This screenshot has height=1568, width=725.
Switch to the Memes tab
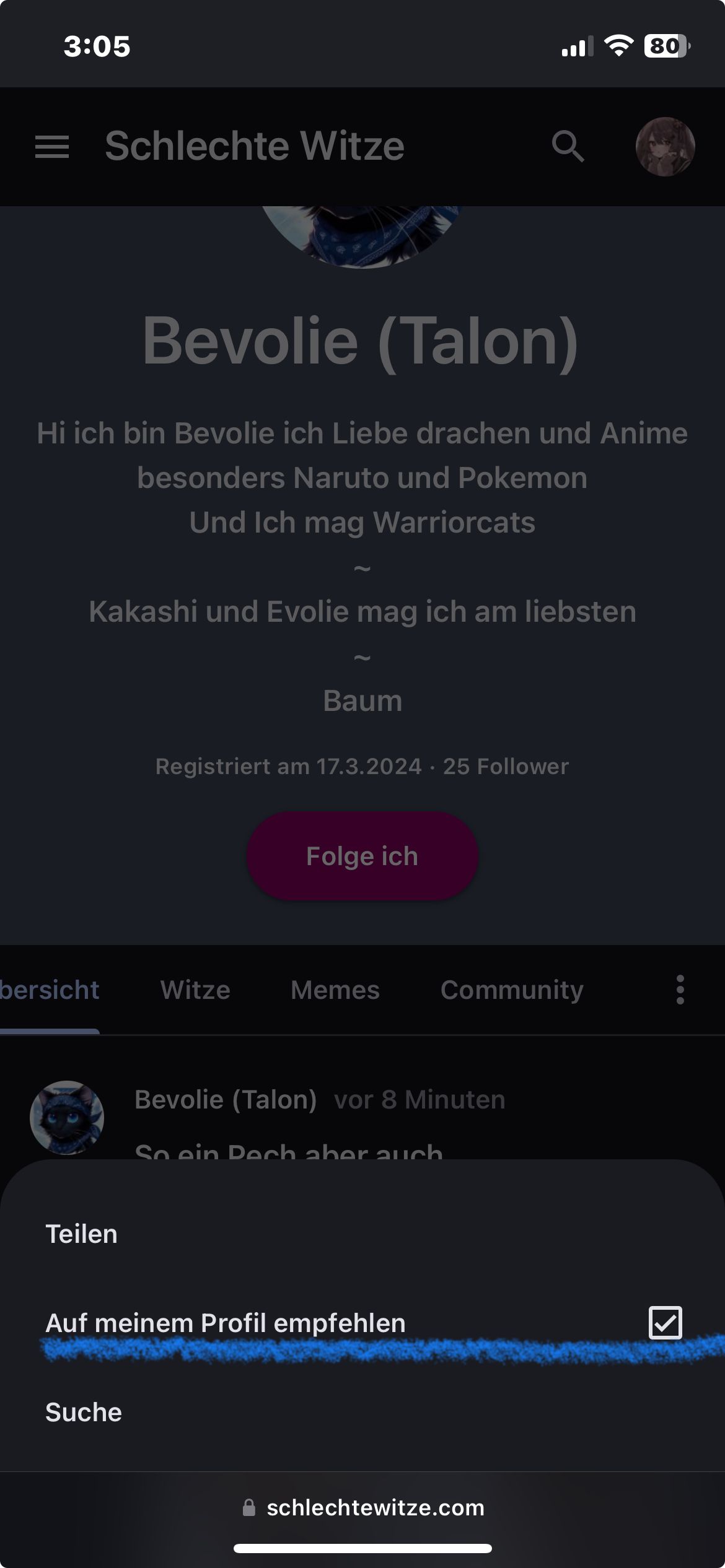[335, 990]
